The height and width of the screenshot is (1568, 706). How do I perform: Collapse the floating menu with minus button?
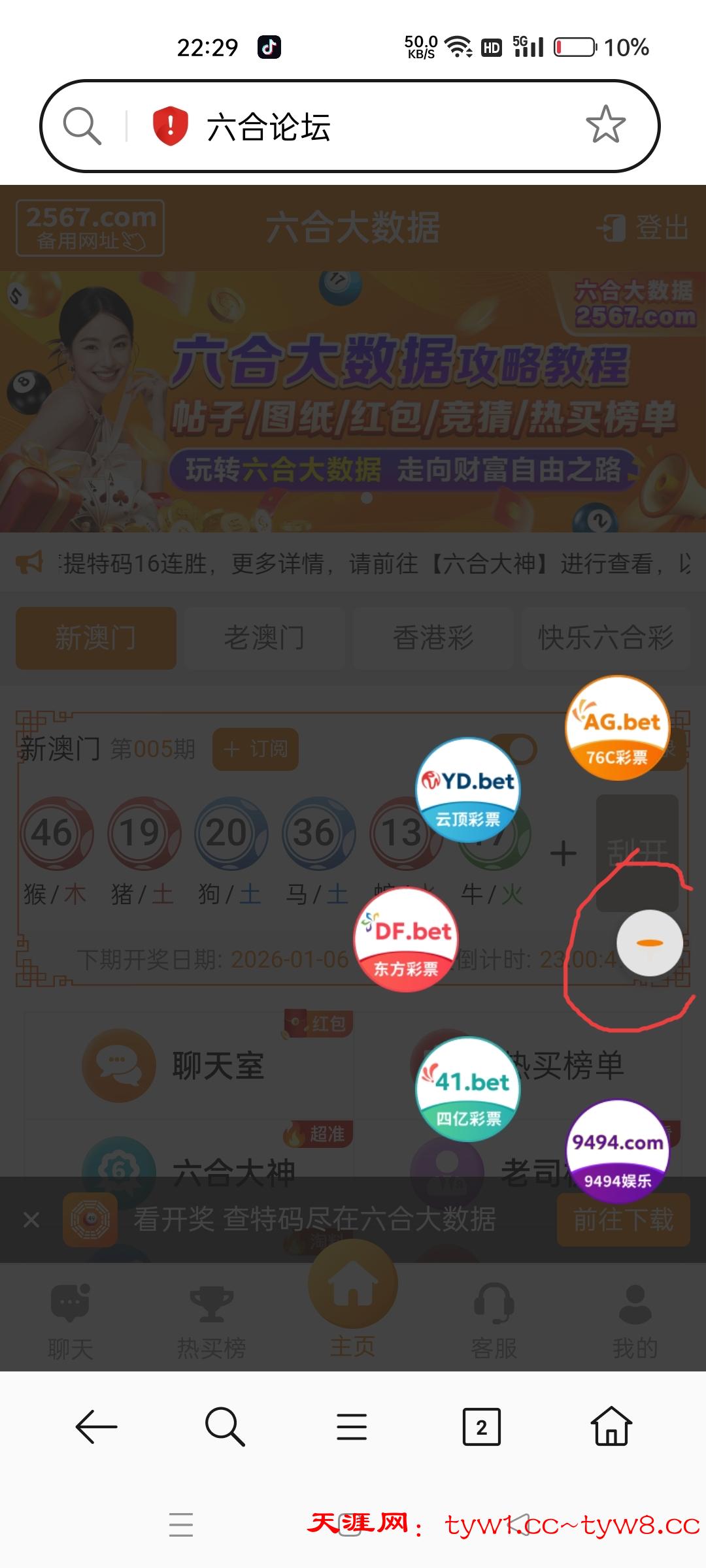coord(650,943)
